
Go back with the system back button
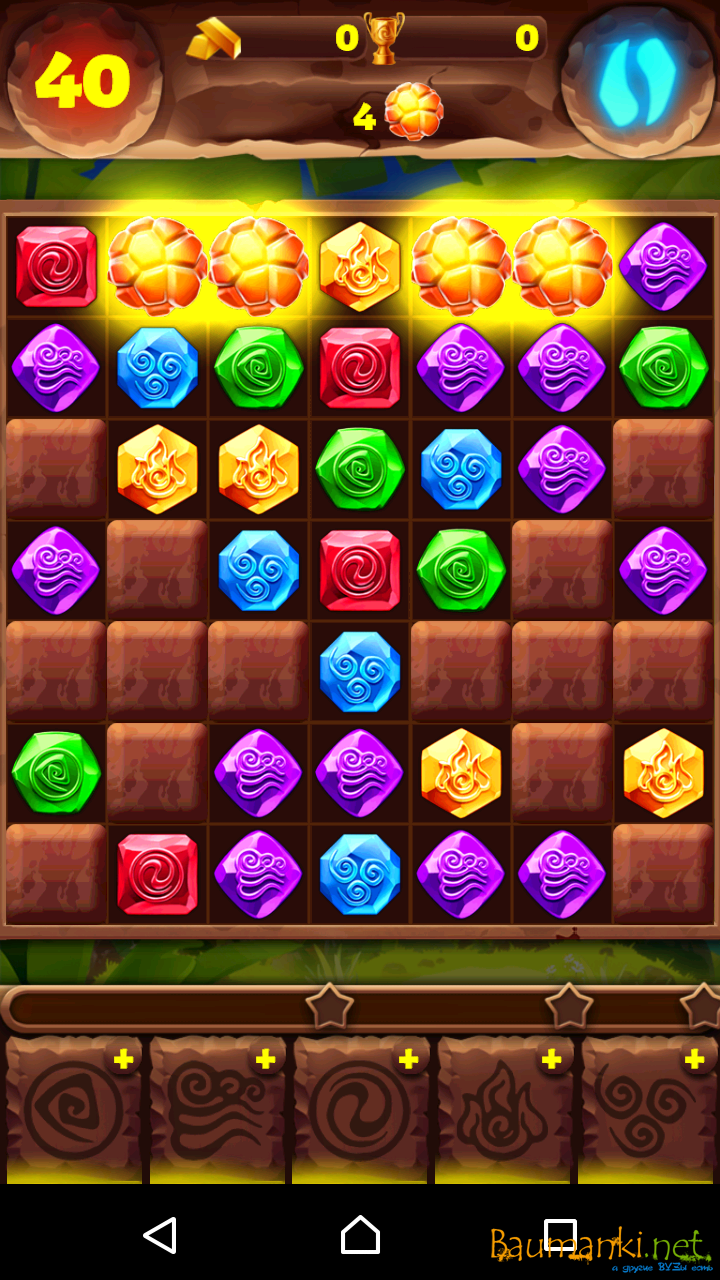(160, 1236)
